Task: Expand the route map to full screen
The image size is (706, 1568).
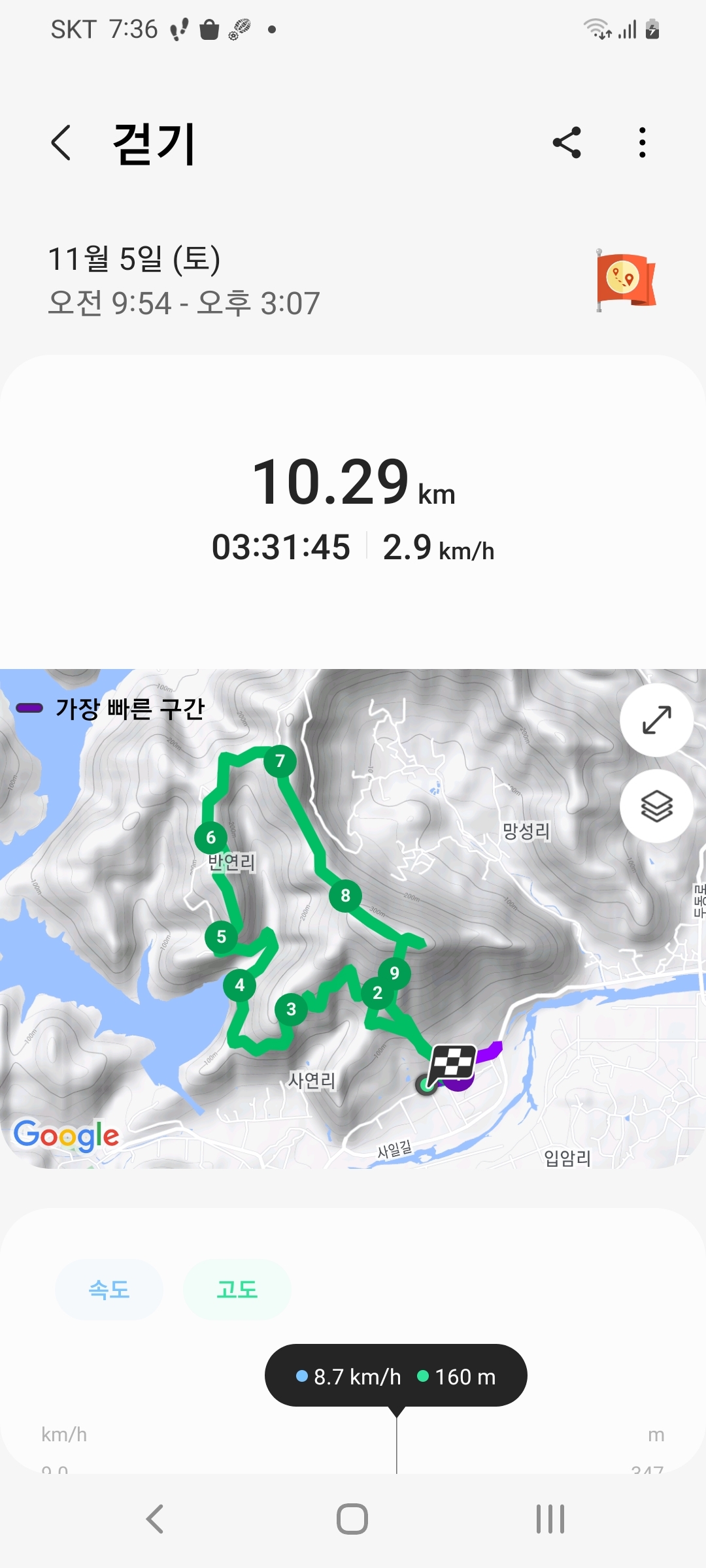Action: tap(656, 720)
